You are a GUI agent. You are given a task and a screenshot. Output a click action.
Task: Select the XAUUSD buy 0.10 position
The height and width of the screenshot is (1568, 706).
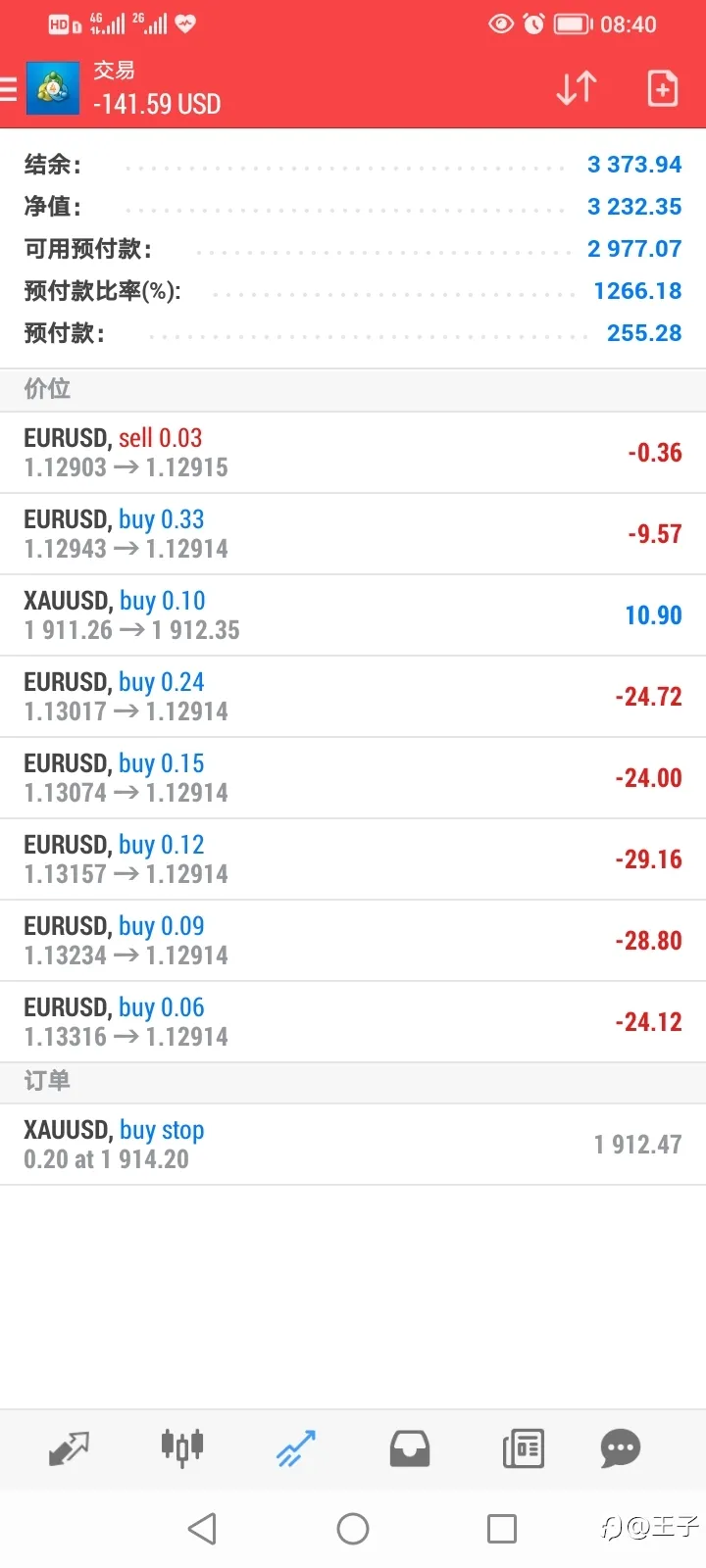353,614
